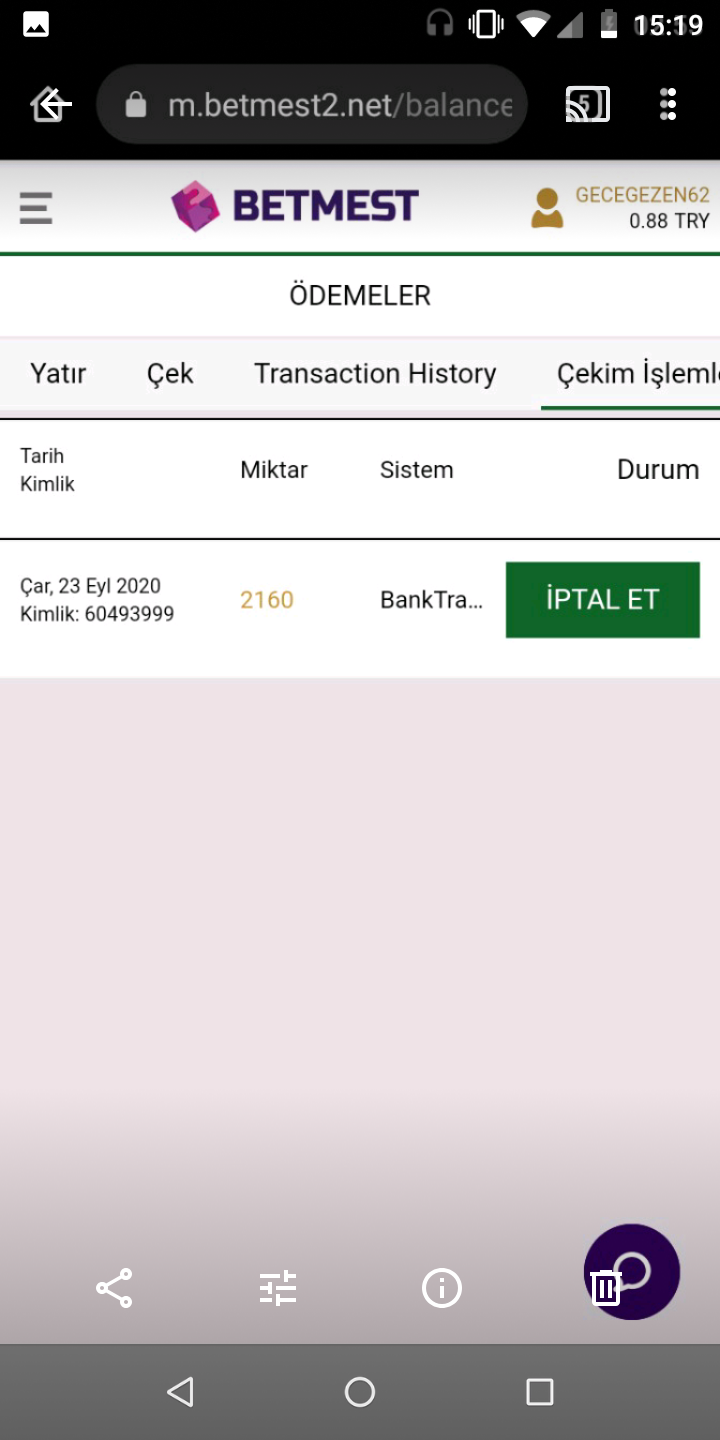Share this screenshot
This screenshot has width=720, height=1440.
pyautogui.click(x=114, y=1288)
